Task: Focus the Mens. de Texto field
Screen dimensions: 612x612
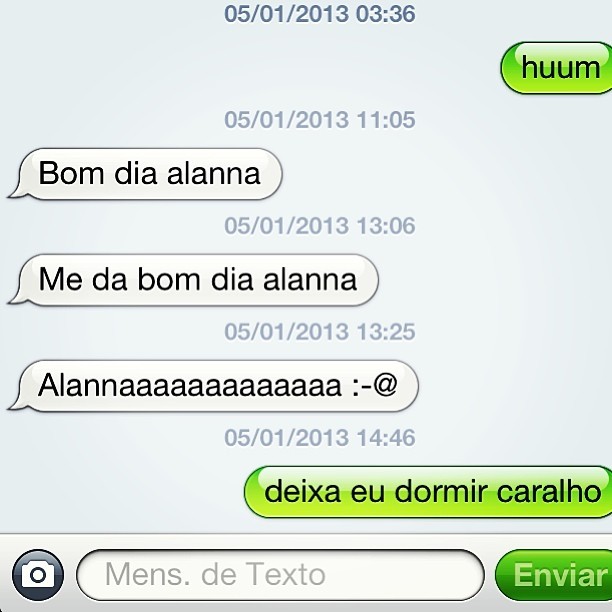Action: coord(280,575)
